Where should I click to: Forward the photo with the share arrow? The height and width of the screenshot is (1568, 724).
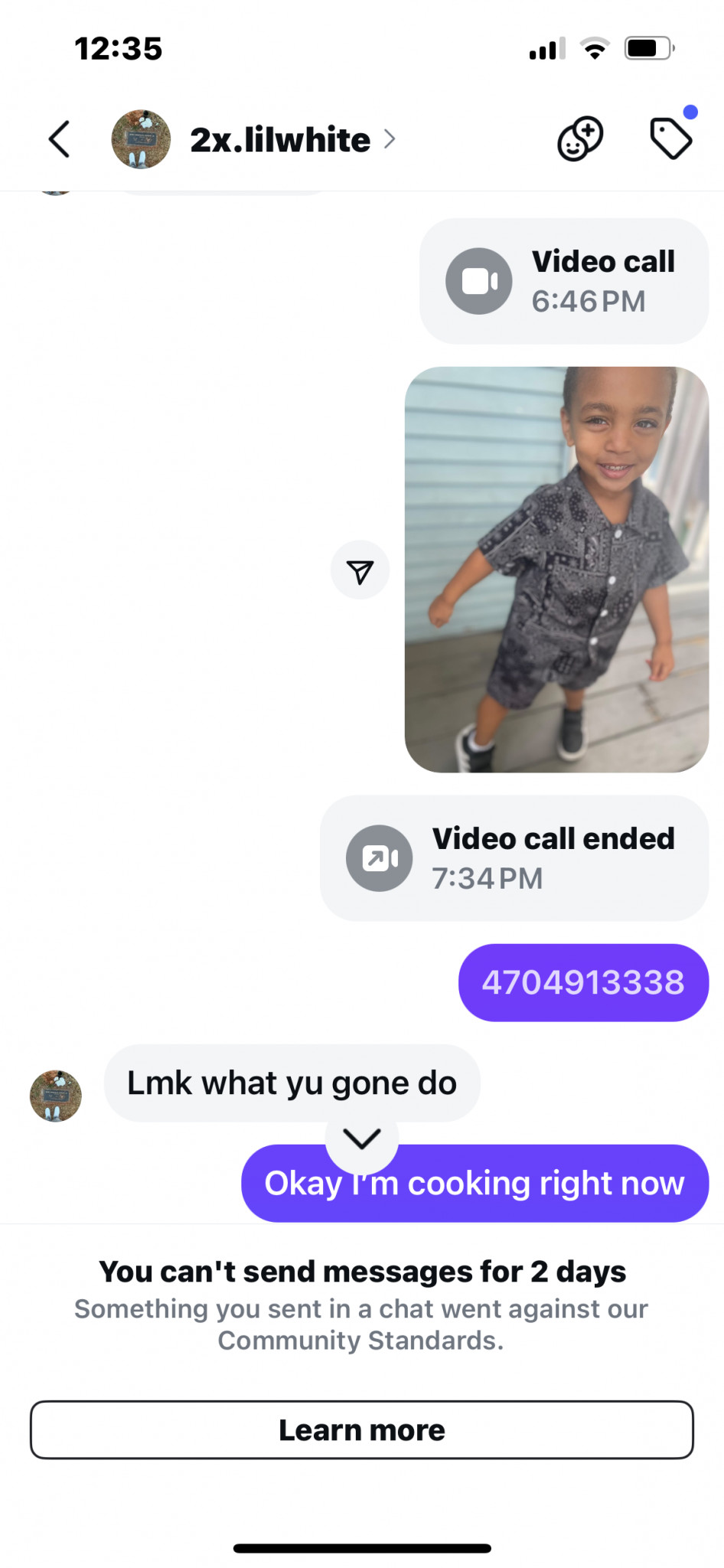pos(360,570)
